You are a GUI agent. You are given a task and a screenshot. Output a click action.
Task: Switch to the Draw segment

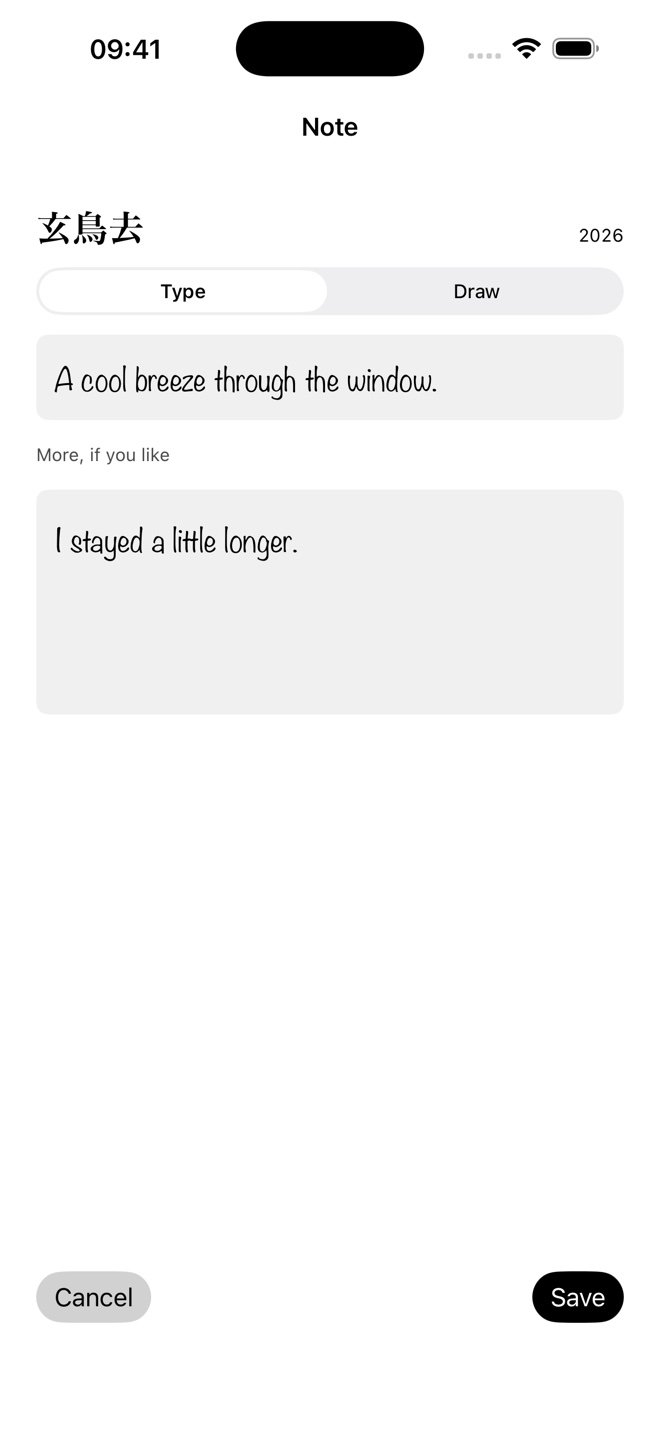476,291
